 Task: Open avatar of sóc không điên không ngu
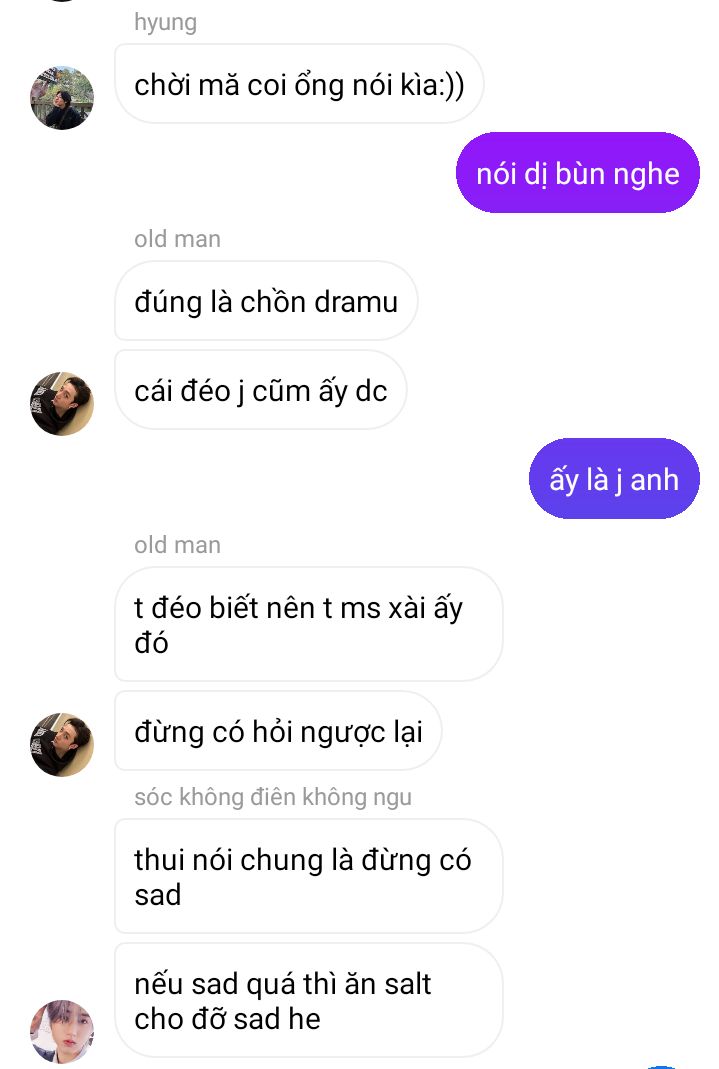[62, 1032]
